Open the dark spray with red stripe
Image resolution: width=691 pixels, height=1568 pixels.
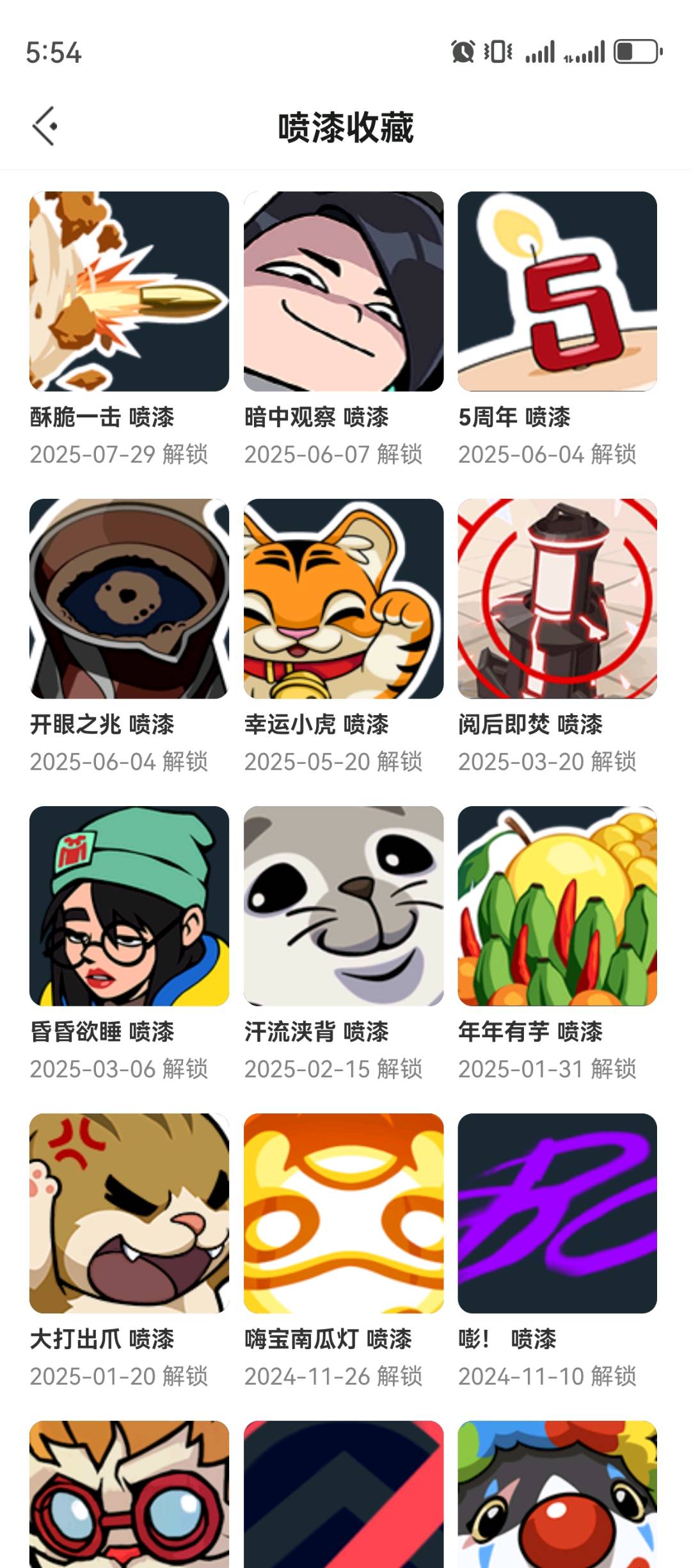344,1495
